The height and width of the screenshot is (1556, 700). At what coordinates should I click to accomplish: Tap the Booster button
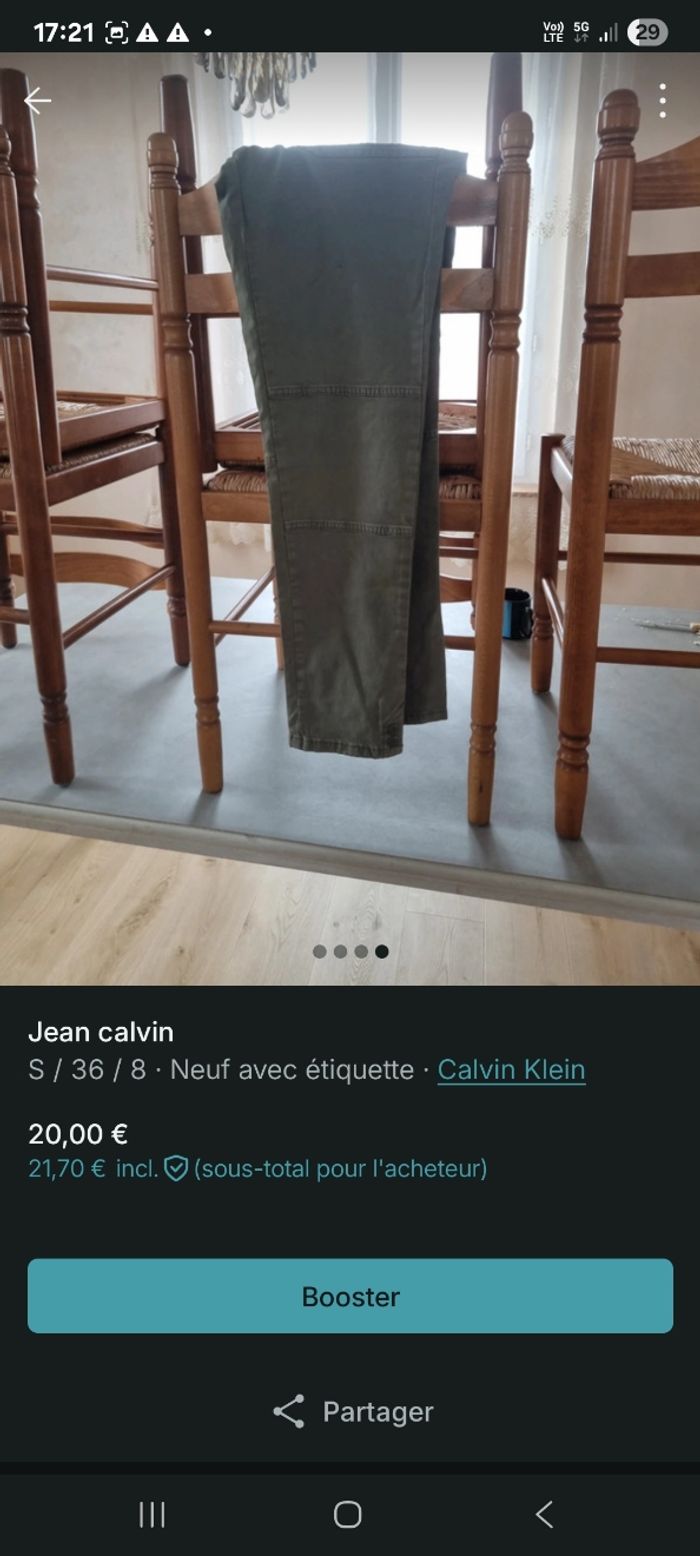[350, 1295]
